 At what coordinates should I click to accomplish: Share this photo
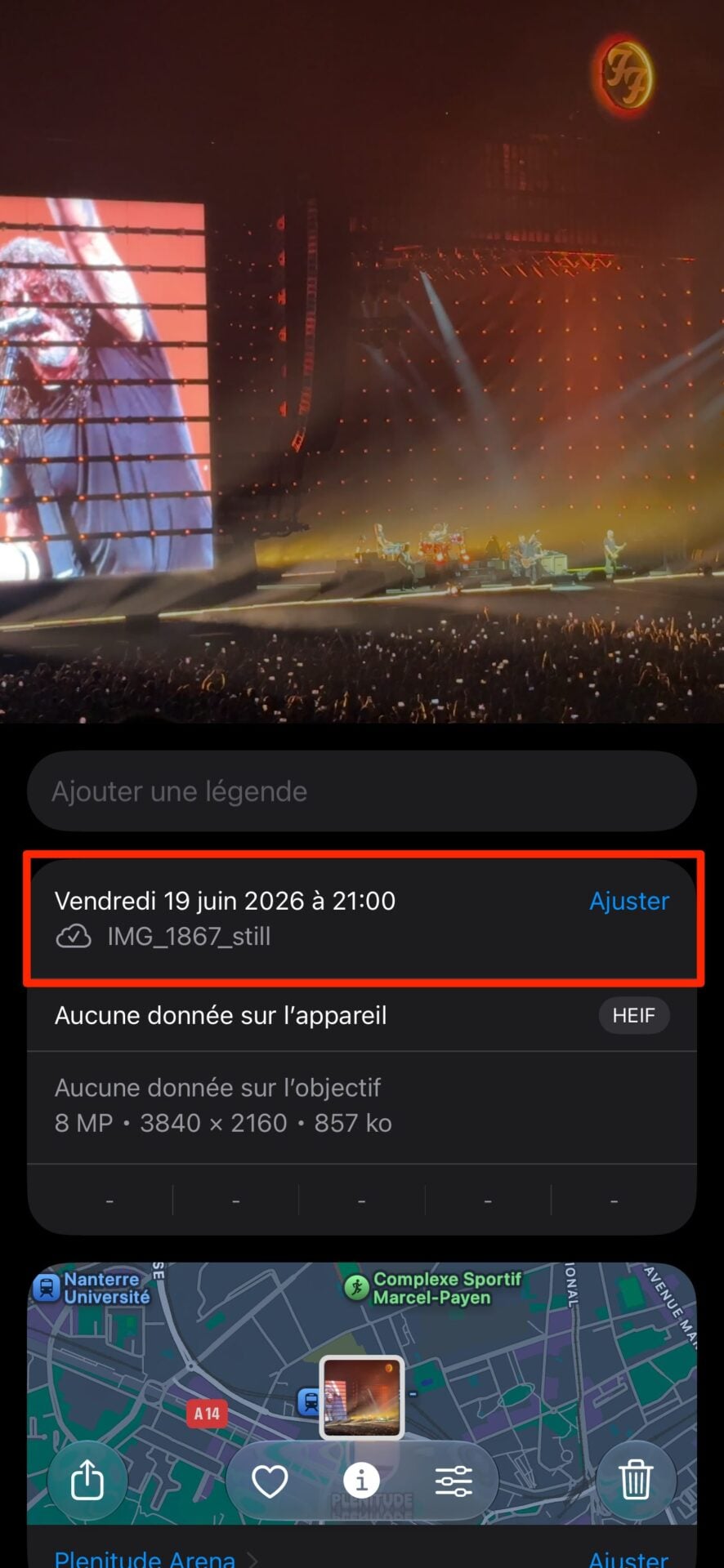87,1480
